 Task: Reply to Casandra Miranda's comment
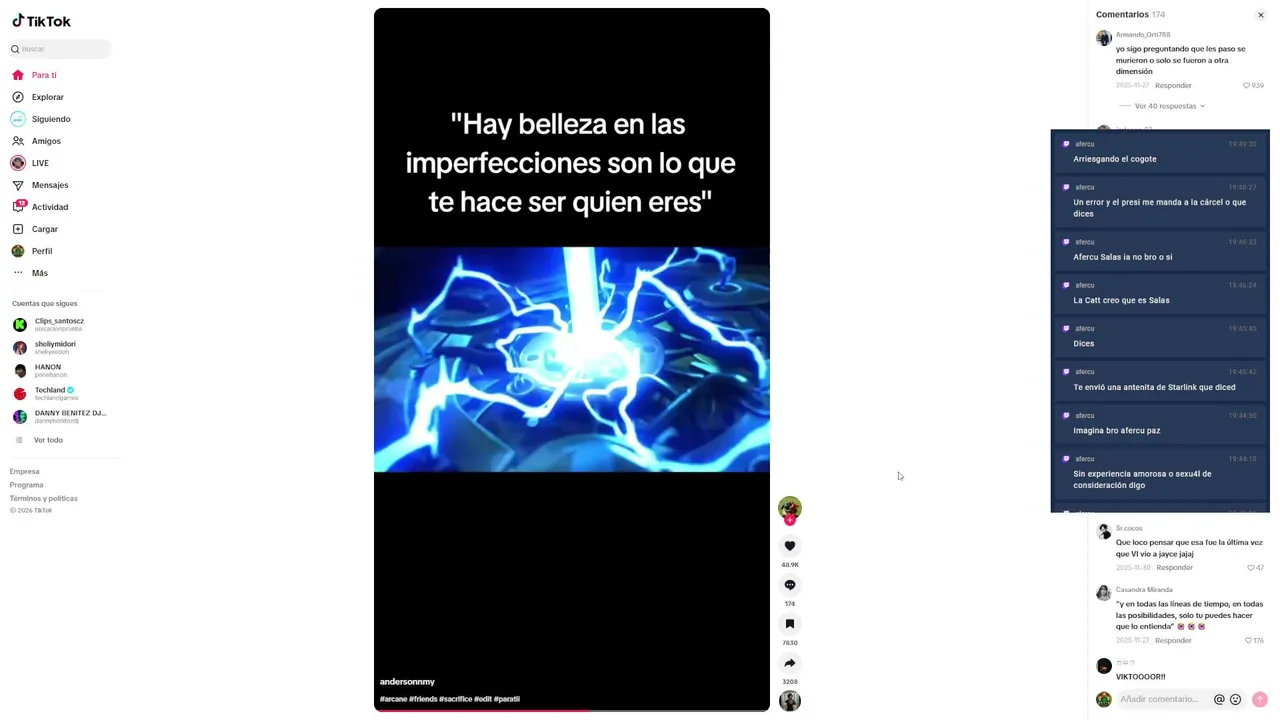click(x=1173, y=640)
